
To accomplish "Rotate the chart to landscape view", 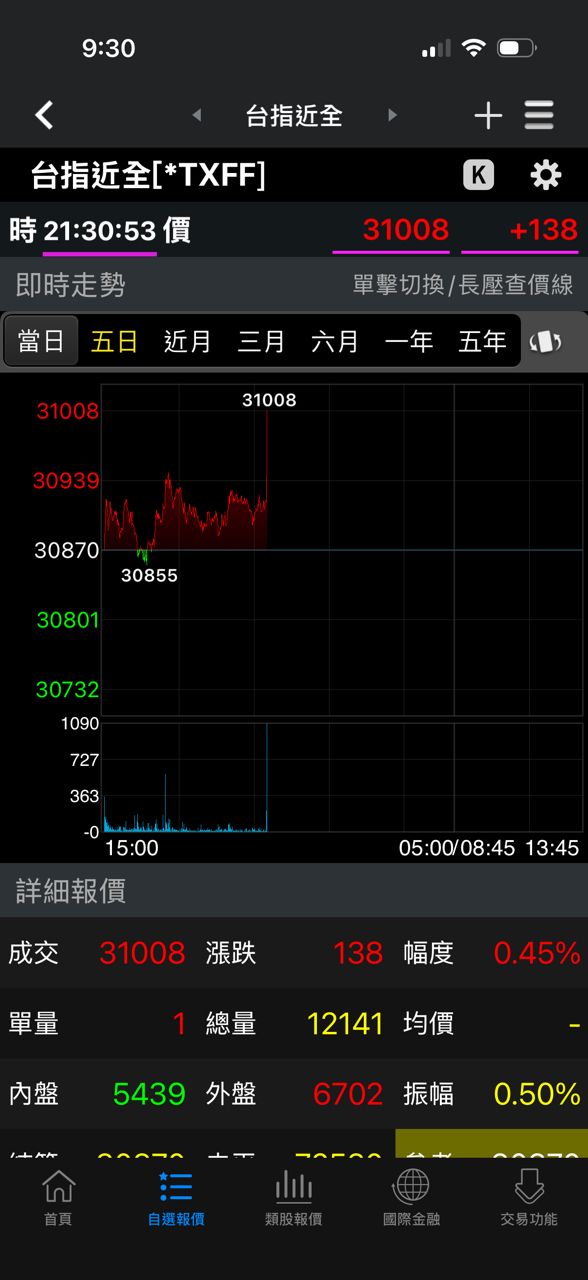I will point(545,341).
